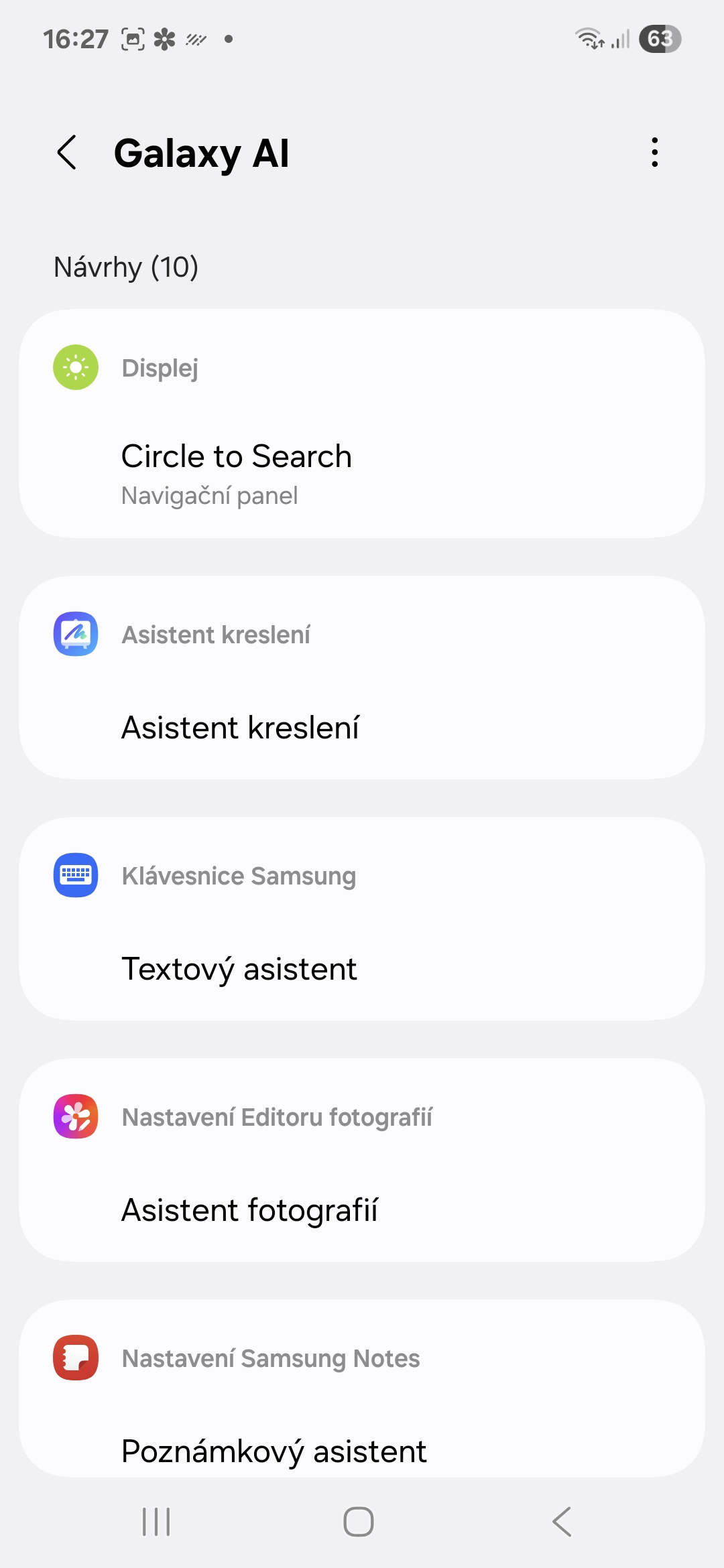Screen dimensions: 724x1568
Task: Tap the Editor fotografií flower icon
Action: [75, 1116]
